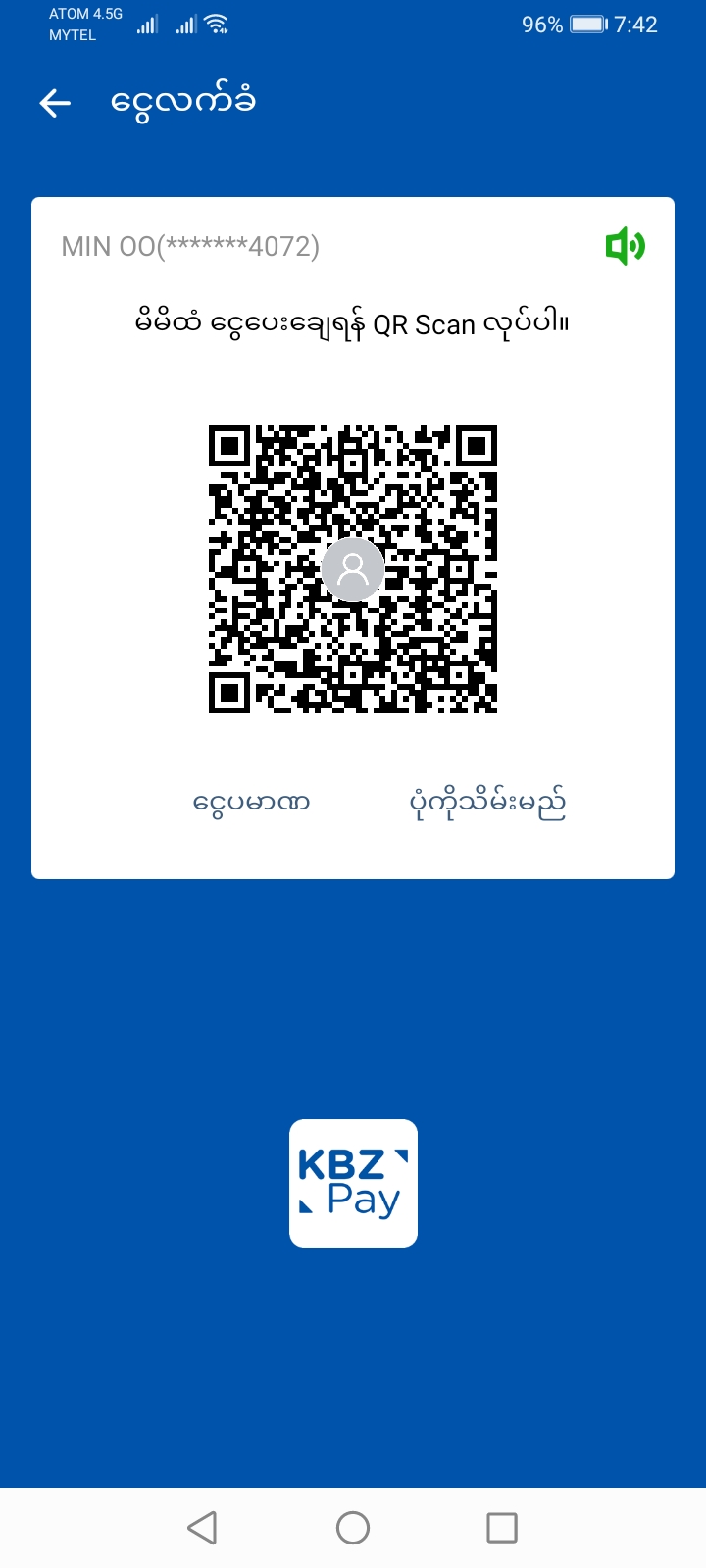Tap the system back navigation button
Screen dimensions: 706x1568
click(202, 1527)
